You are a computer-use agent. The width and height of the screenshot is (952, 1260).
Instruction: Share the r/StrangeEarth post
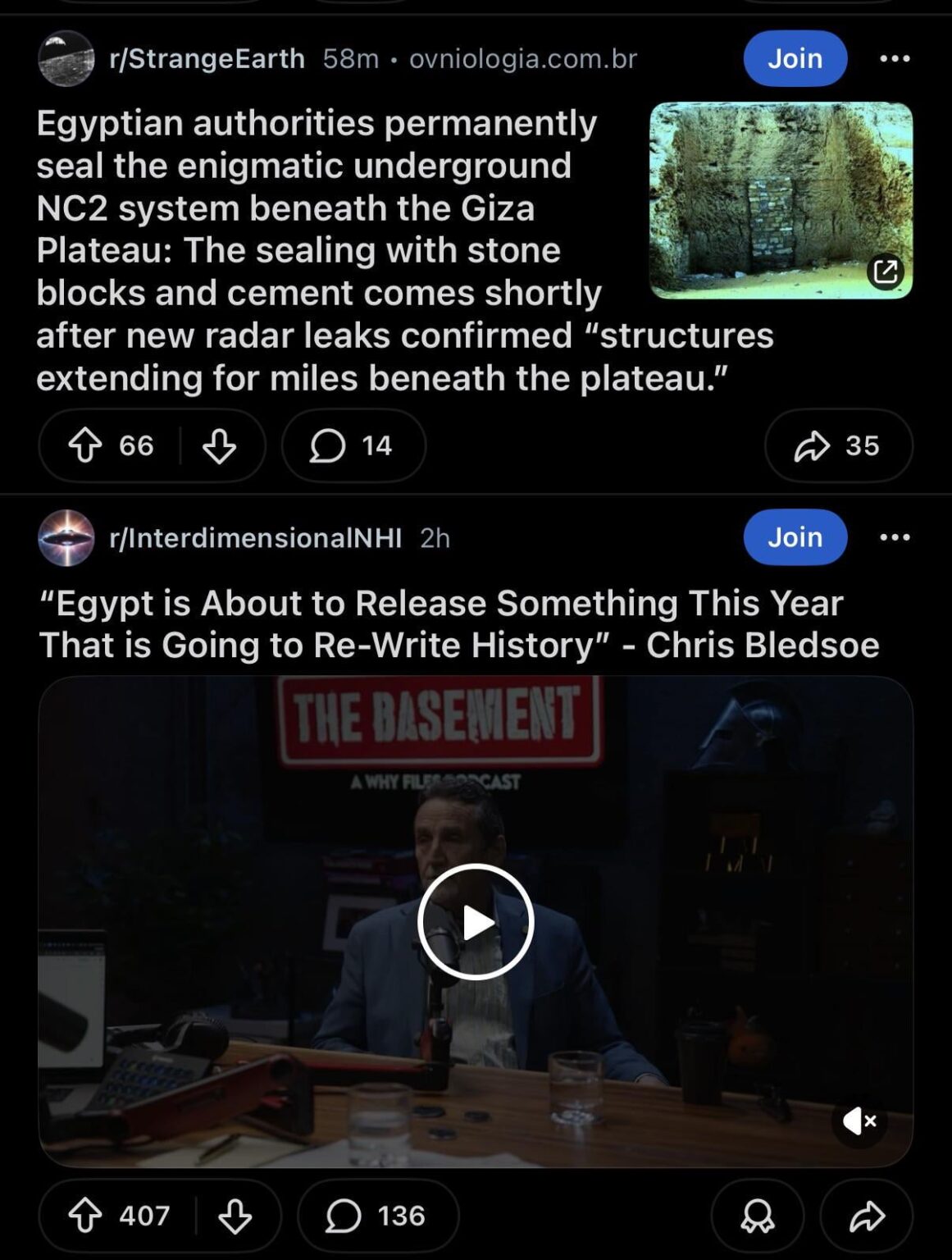tap(836, 445)
